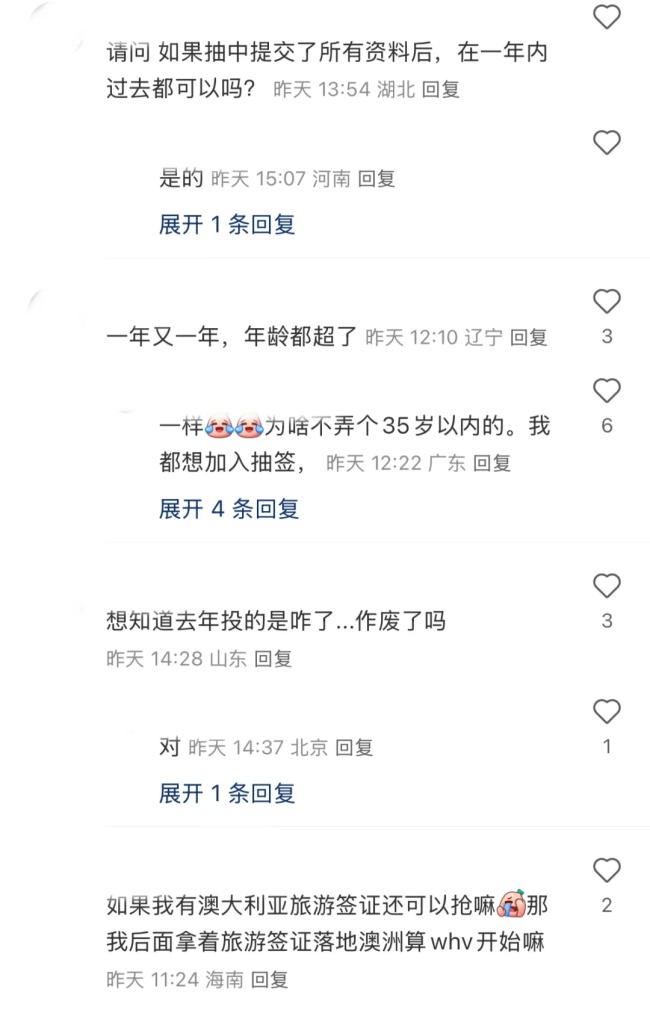Viewport: 650px width, 1010px height.
Task: Expand 展开 1 条回复 under 对
Action: [x=227, y=793]
